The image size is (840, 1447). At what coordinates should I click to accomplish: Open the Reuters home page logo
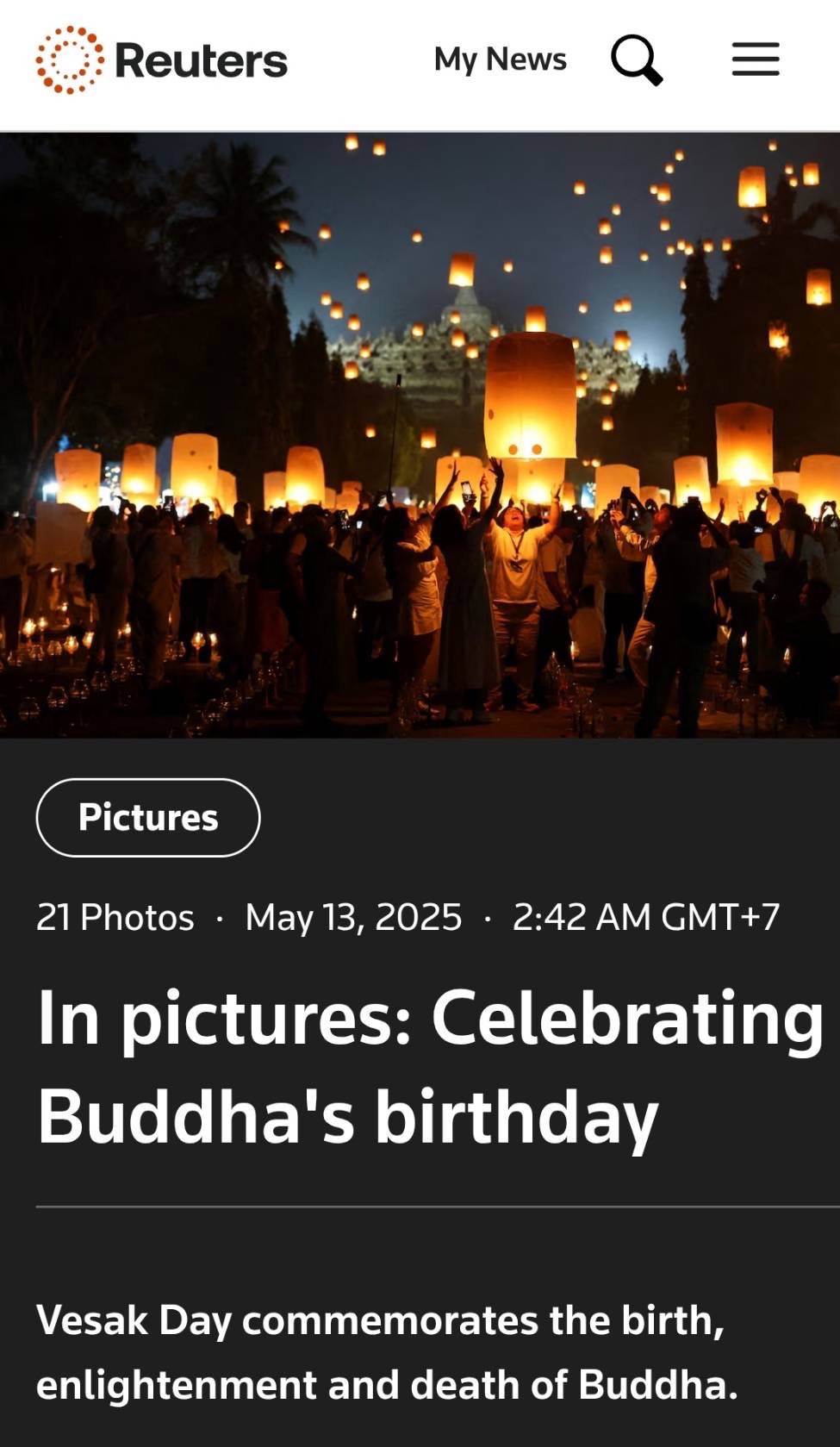coord(162,59)
